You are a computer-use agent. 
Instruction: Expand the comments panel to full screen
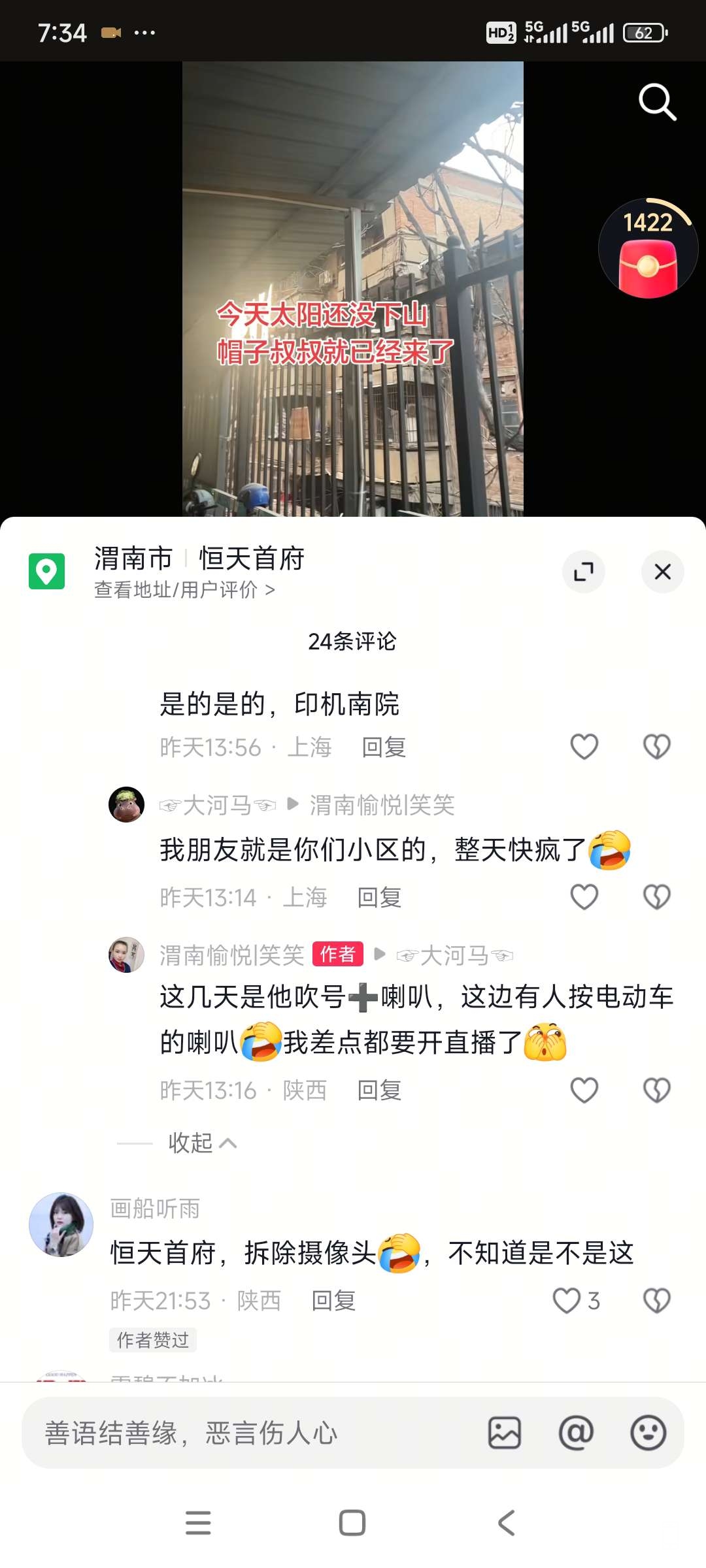[583, 572]
